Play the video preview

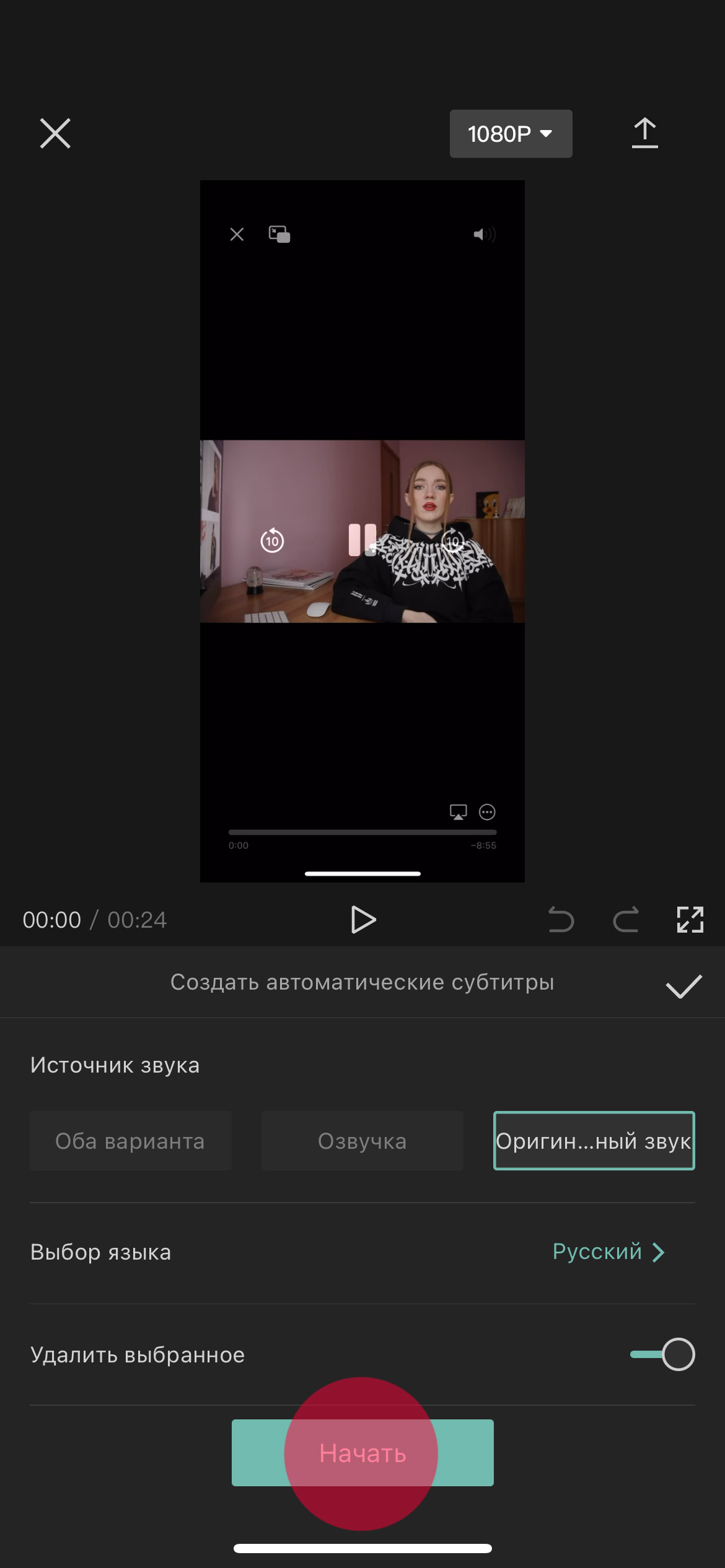pyautogui.click(x=362, y=920)
